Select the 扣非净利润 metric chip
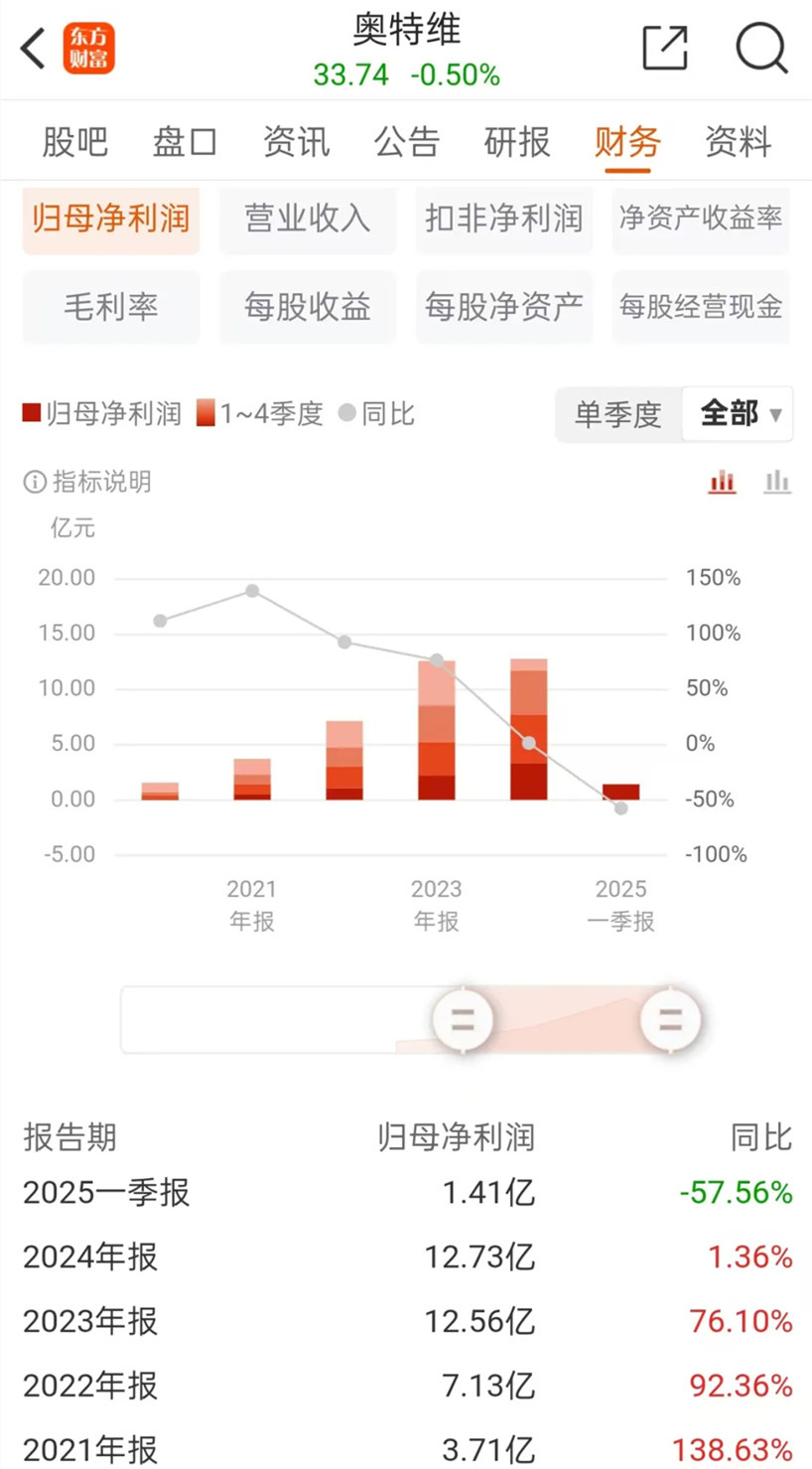The image size is (812, 1469). coord(503,219)
